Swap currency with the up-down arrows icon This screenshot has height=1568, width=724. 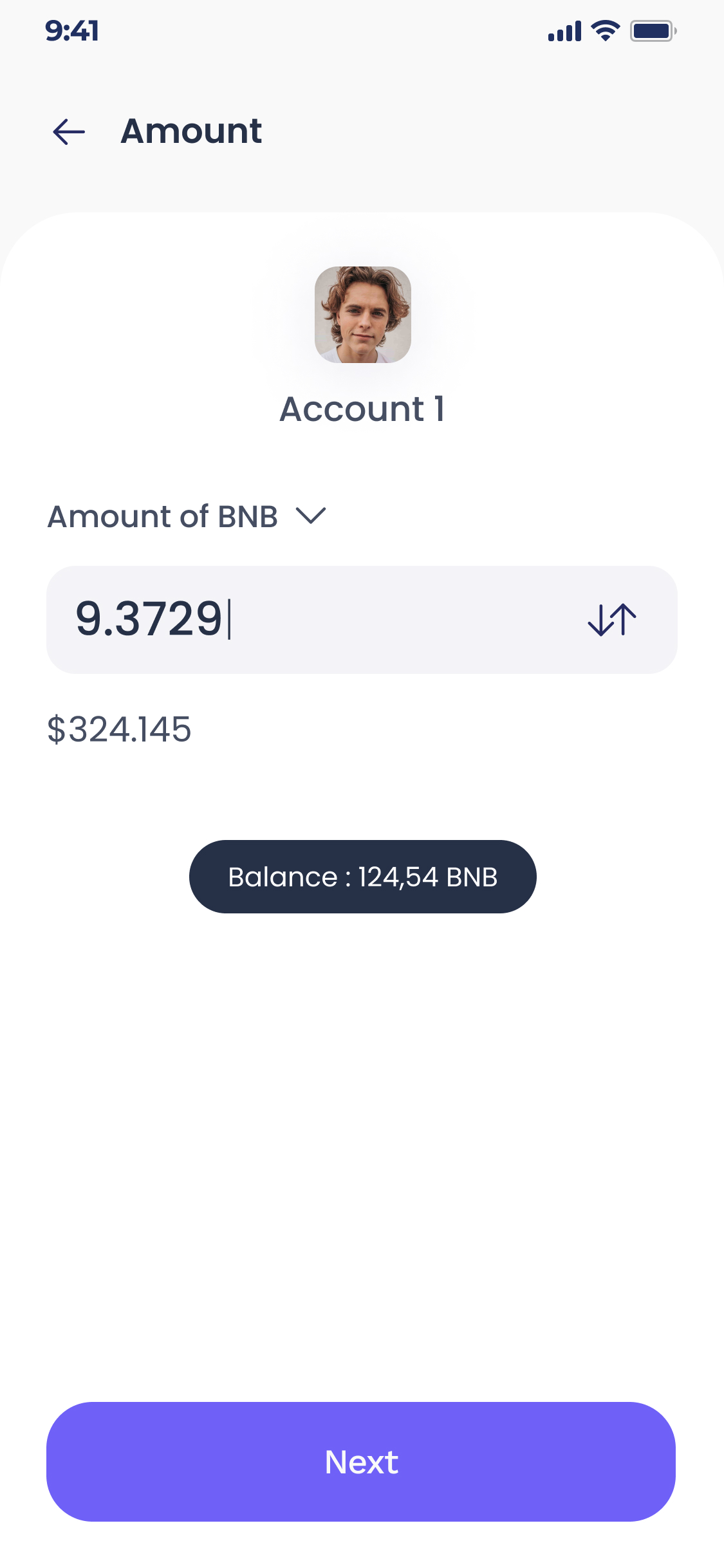click(612, 620)
